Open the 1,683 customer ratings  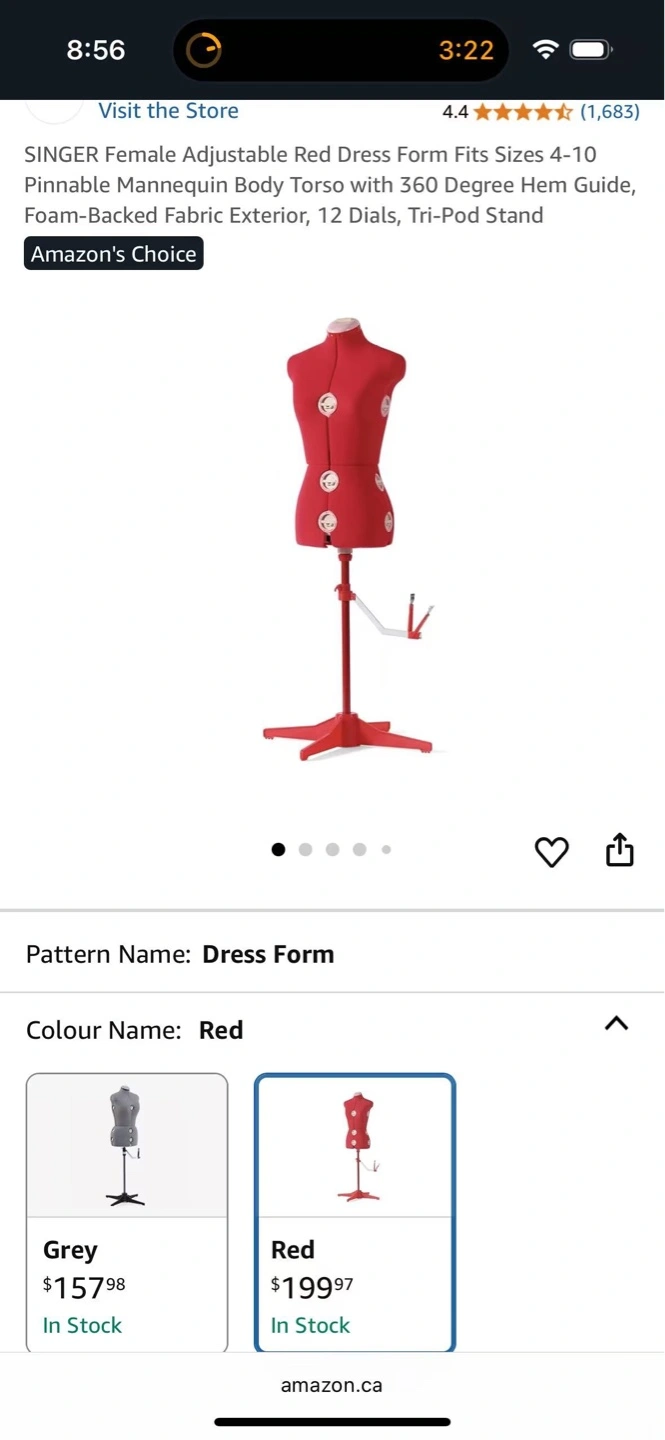(x=610, y=112)
